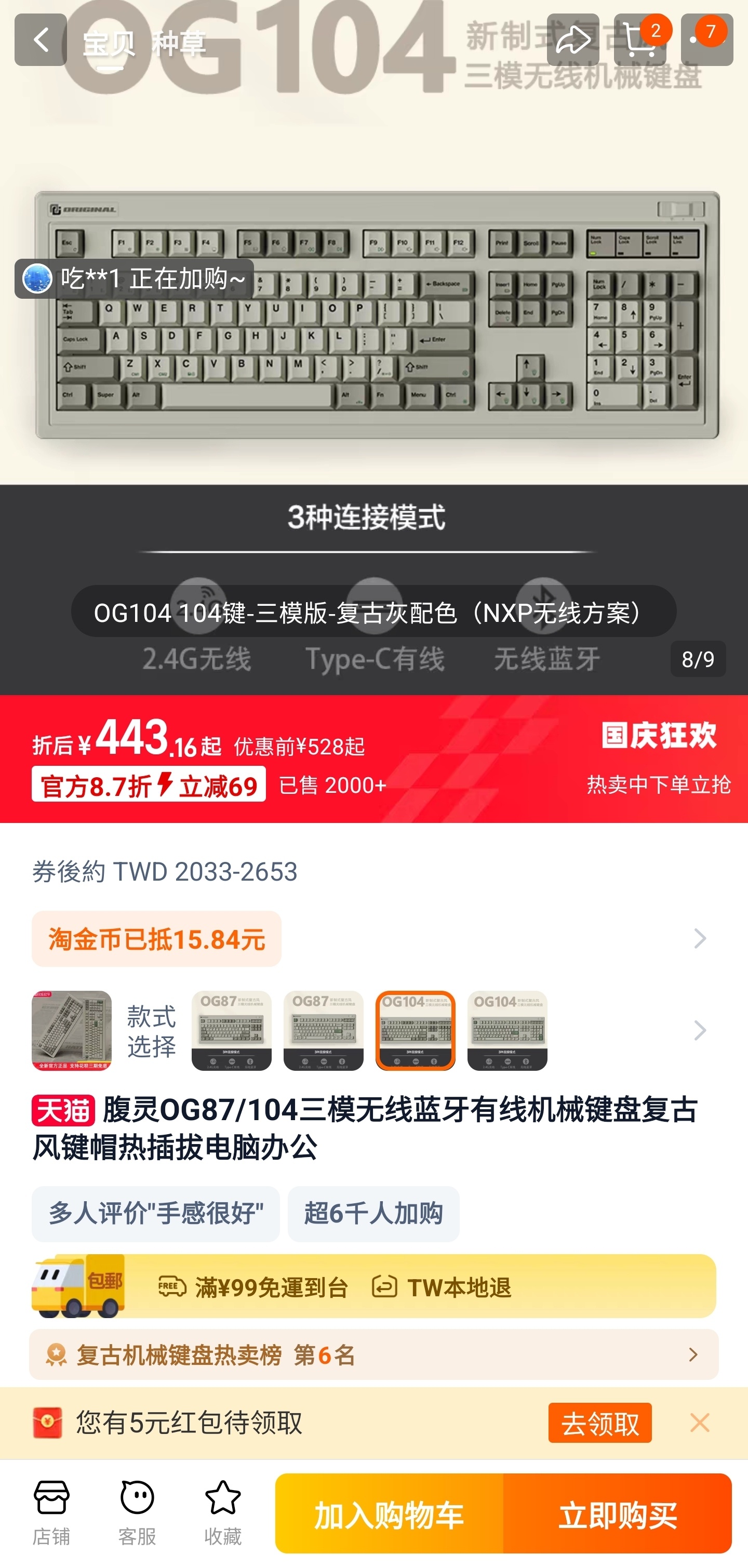Dismiss the red packet banner
The image size is (748, 1568).
point(700,1423)
